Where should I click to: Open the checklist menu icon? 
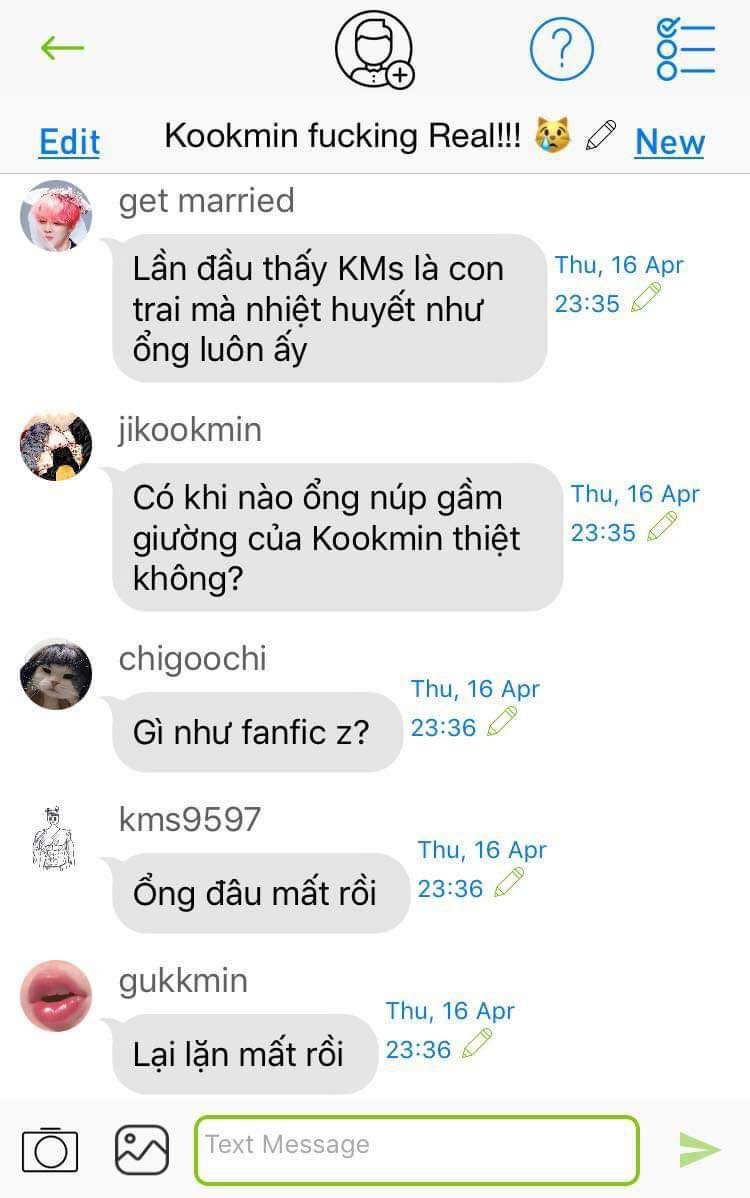685,48
